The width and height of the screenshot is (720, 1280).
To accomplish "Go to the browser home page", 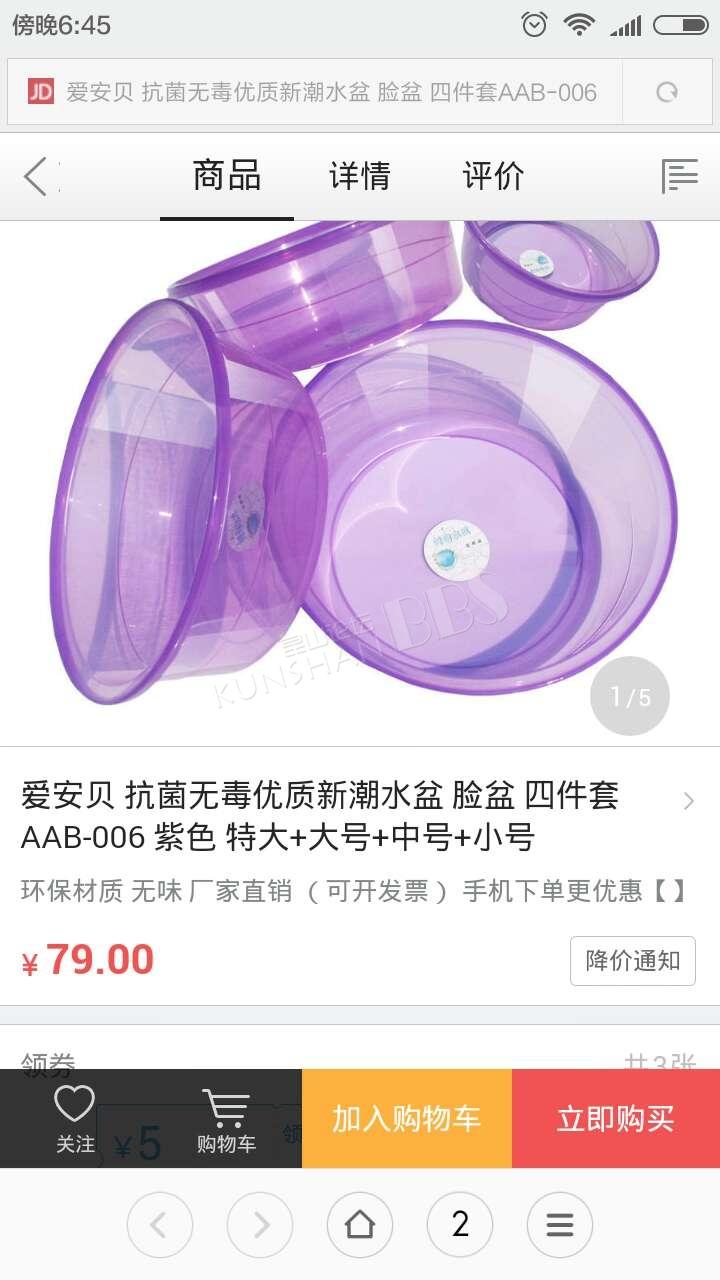I will [x=360, y=1224].
